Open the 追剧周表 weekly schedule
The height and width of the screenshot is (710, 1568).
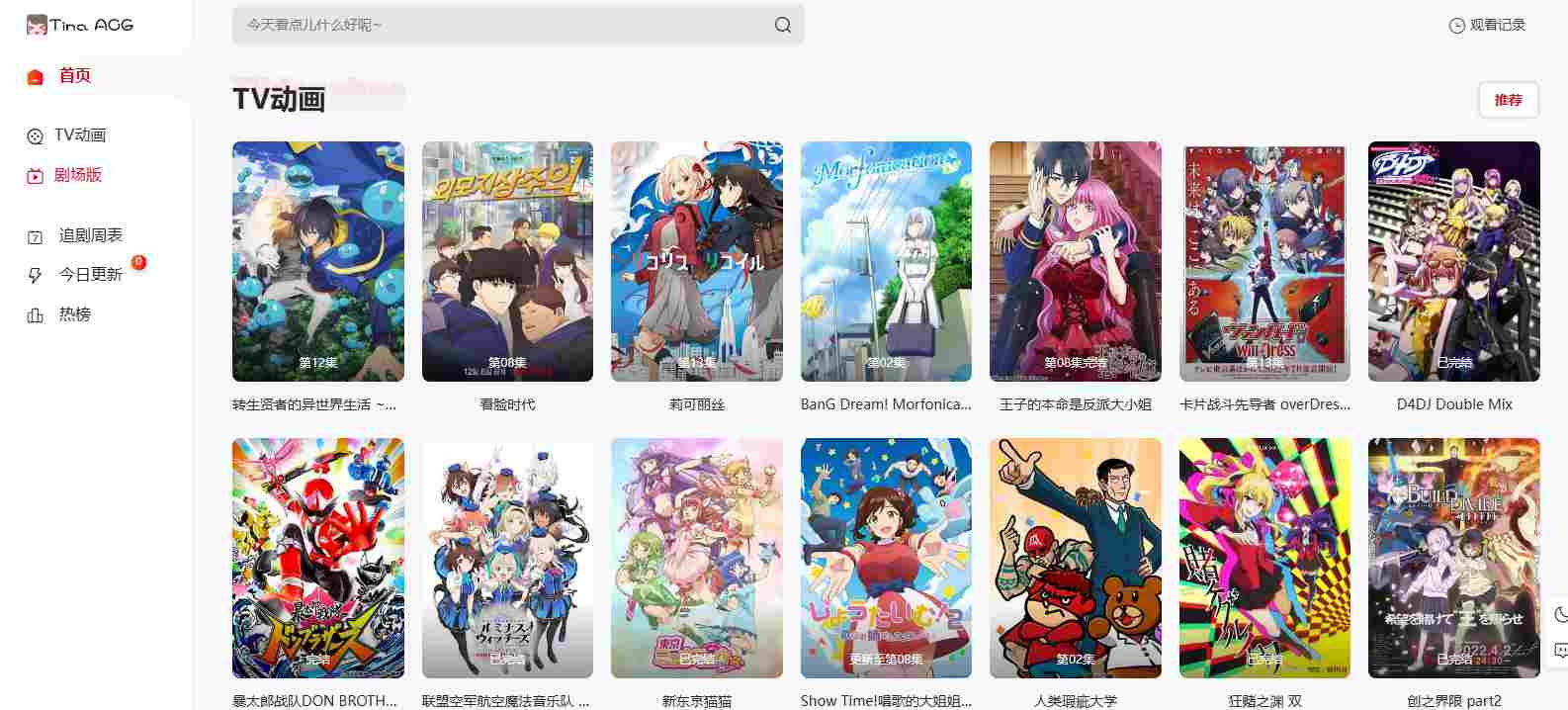pos(89,235)
